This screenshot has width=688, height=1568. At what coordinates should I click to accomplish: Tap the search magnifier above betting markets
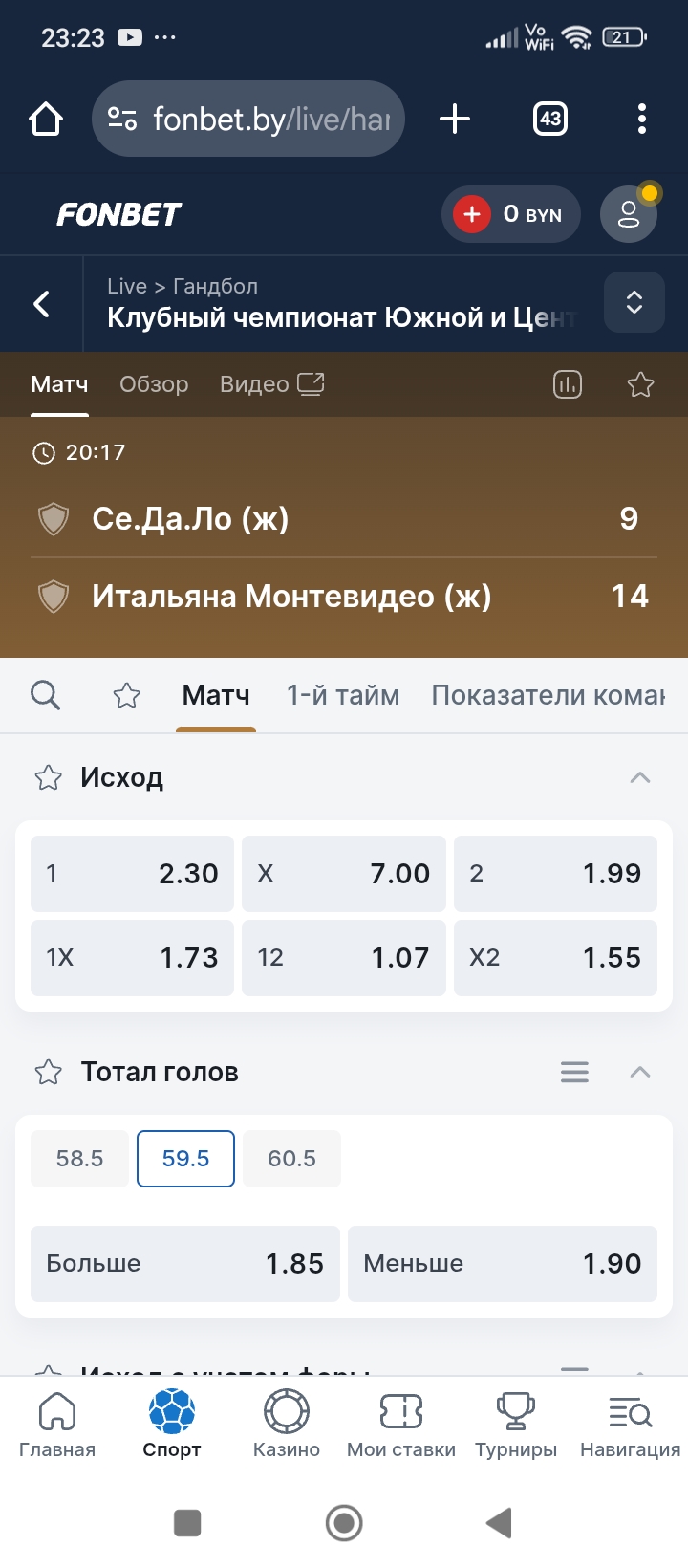(x=45, y=695)
